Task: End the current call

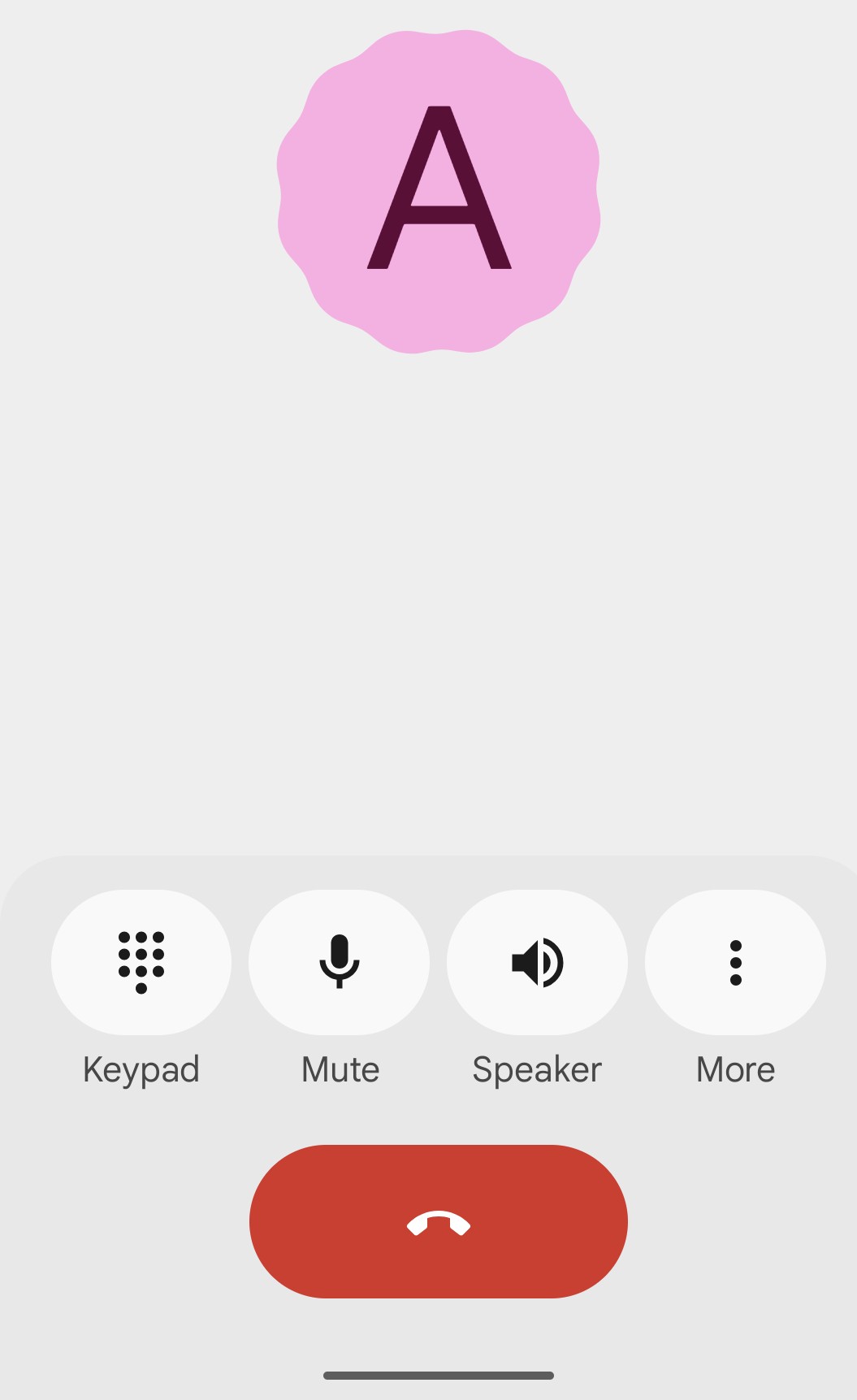Action: (438, 1221)
